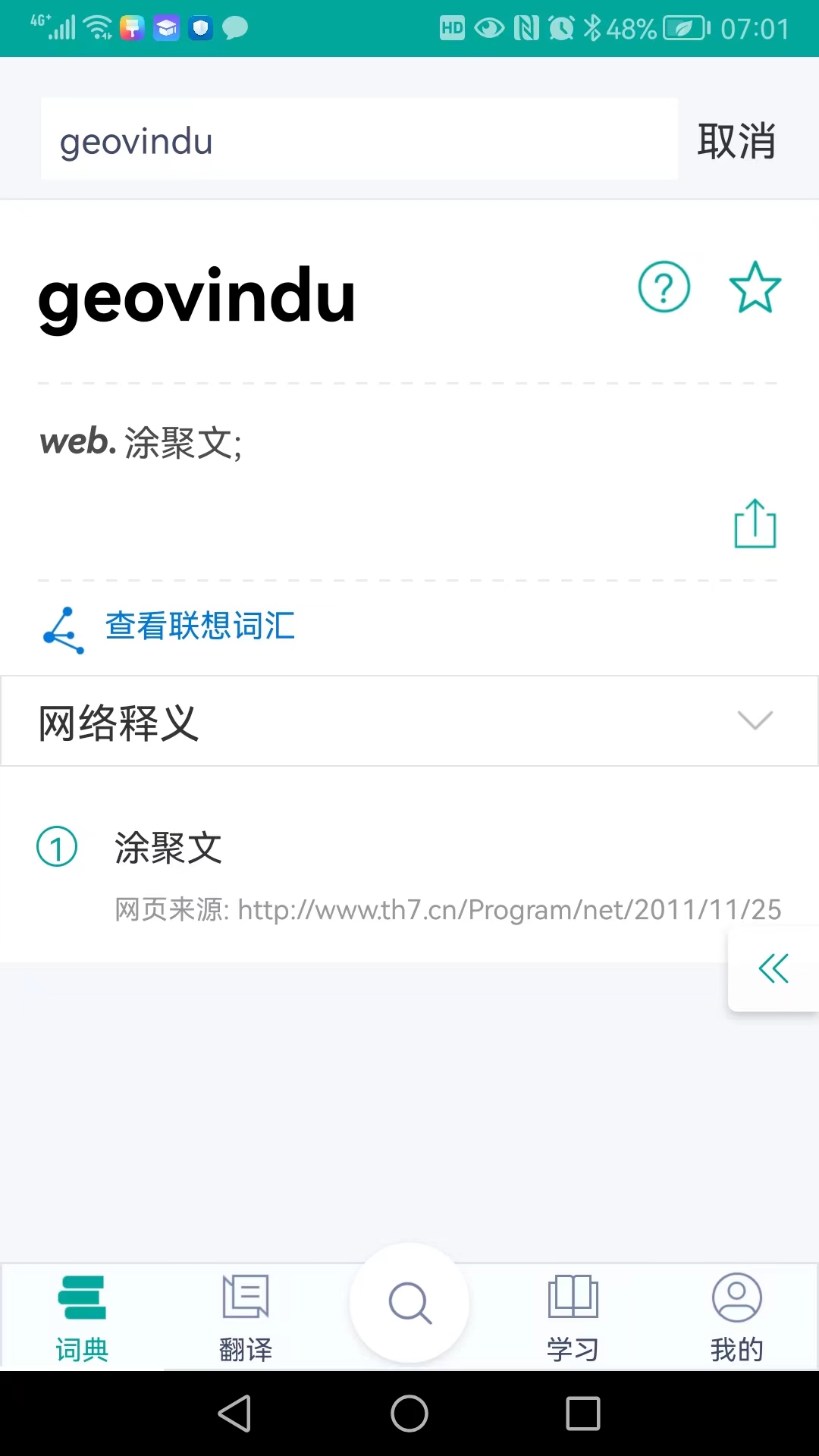The width and height of the screenshot is (819, 1456).
Task: Go back using the system back button
Action: coord(235,1414)
